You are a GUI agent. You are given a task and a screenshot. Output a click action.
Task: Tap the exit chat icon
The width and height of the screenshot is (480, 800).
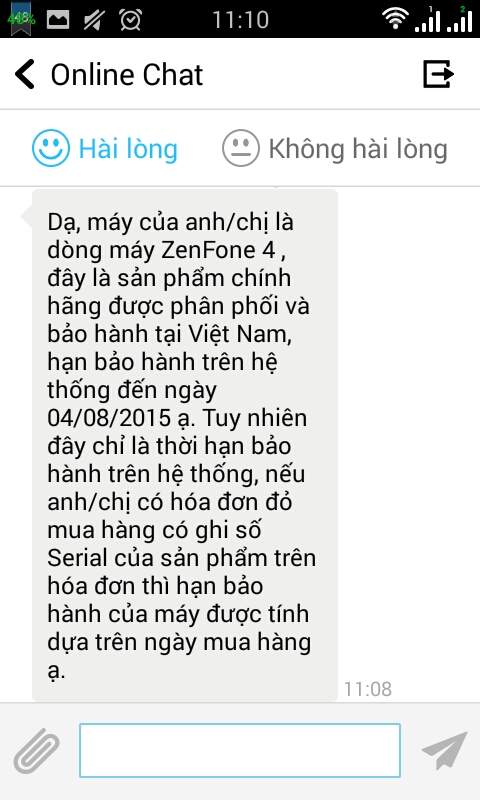[438, 74]
